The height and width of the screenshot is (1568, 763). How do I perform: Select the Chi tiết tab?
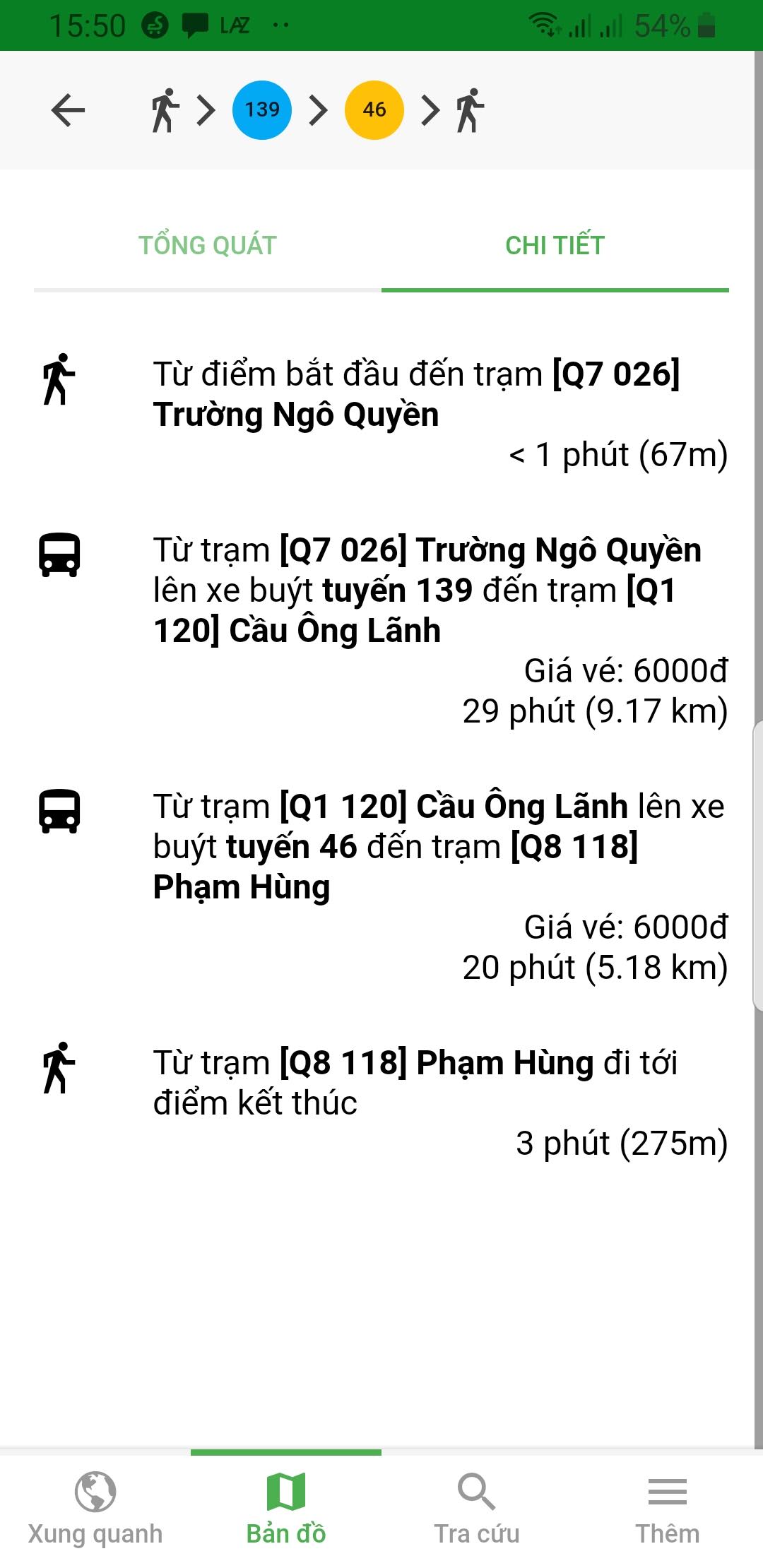(555, 246)
